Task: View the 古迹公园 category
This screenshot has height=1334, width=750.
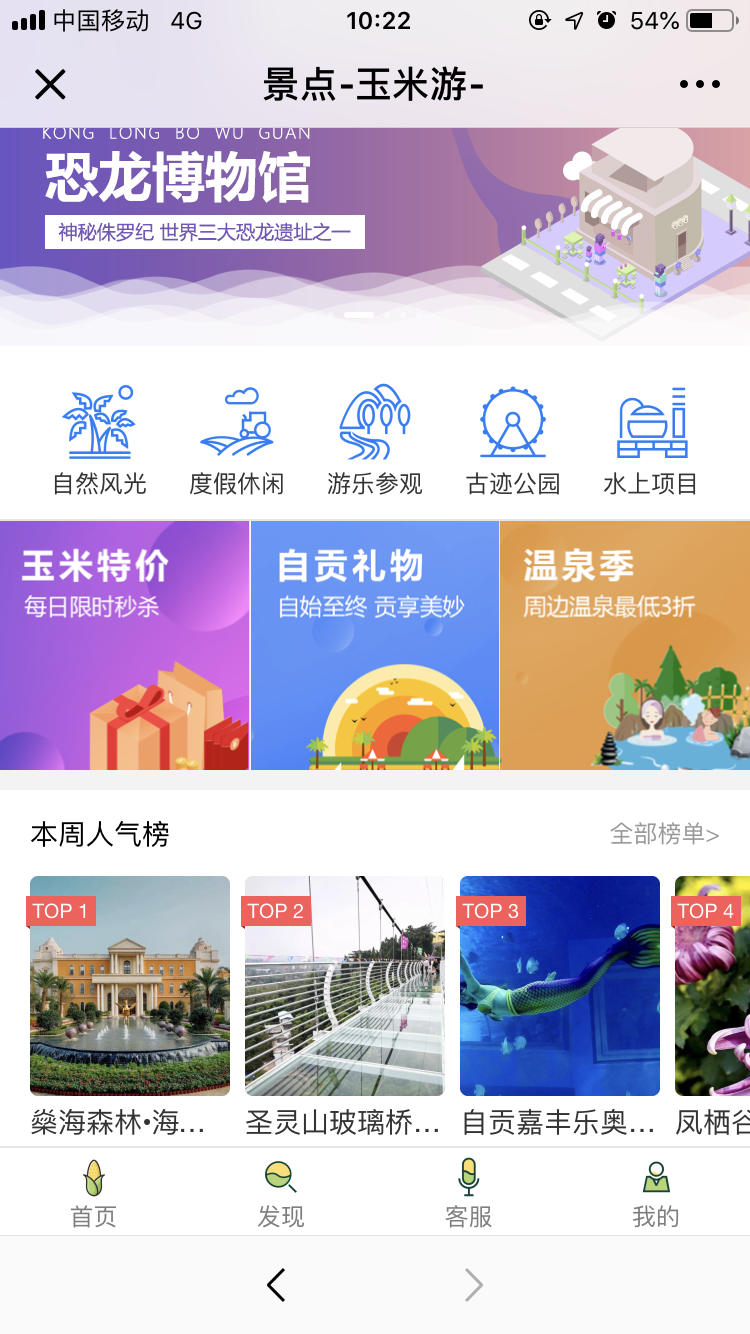Action: (x=513, y=440)
